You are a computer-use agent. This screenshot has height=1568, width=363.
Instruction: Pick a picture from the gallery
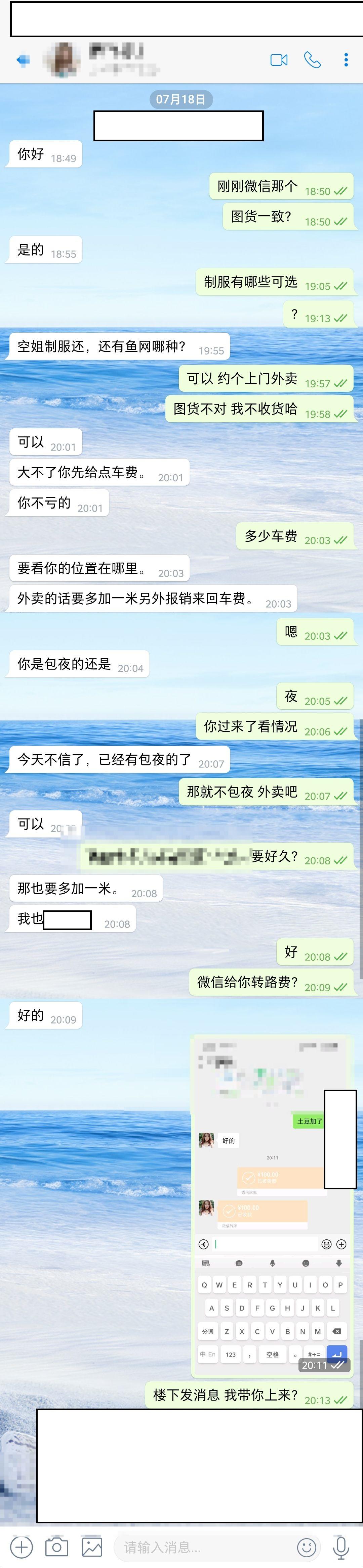[92, 1547]
